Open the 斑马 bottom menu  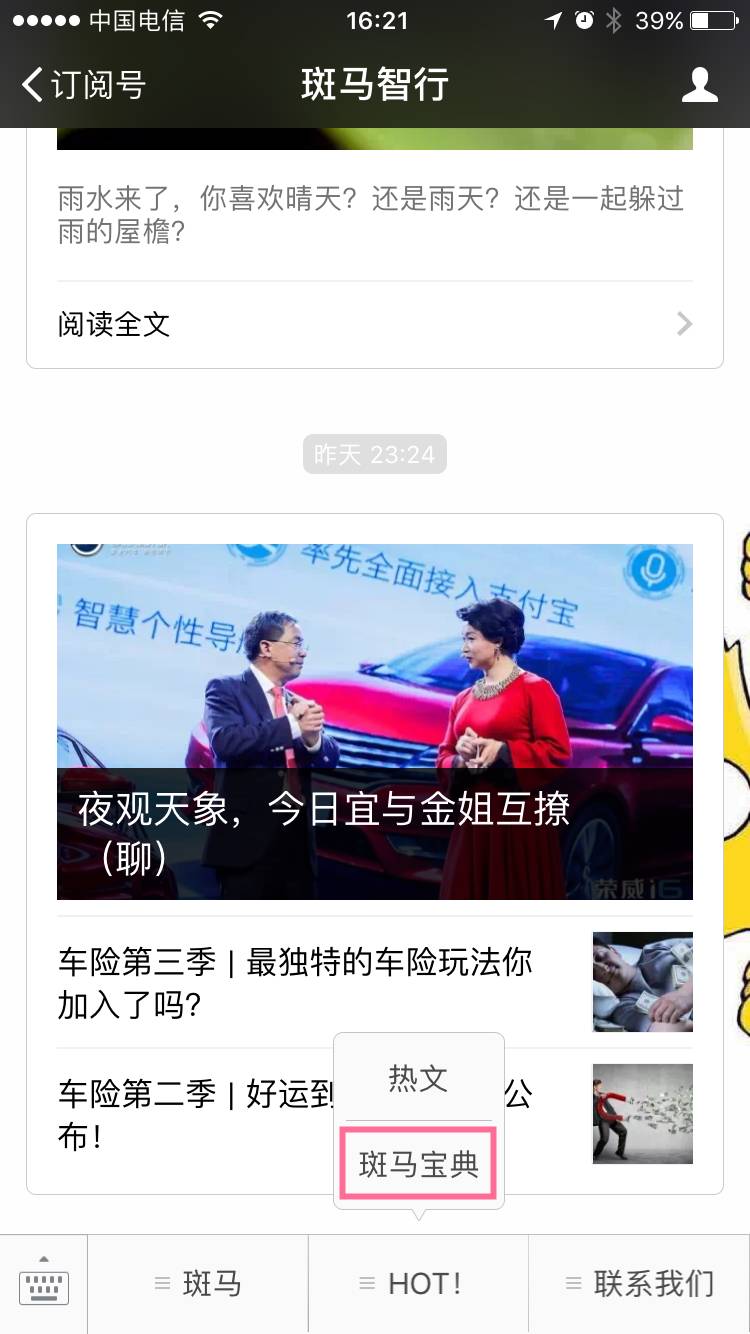[198, 1284]
